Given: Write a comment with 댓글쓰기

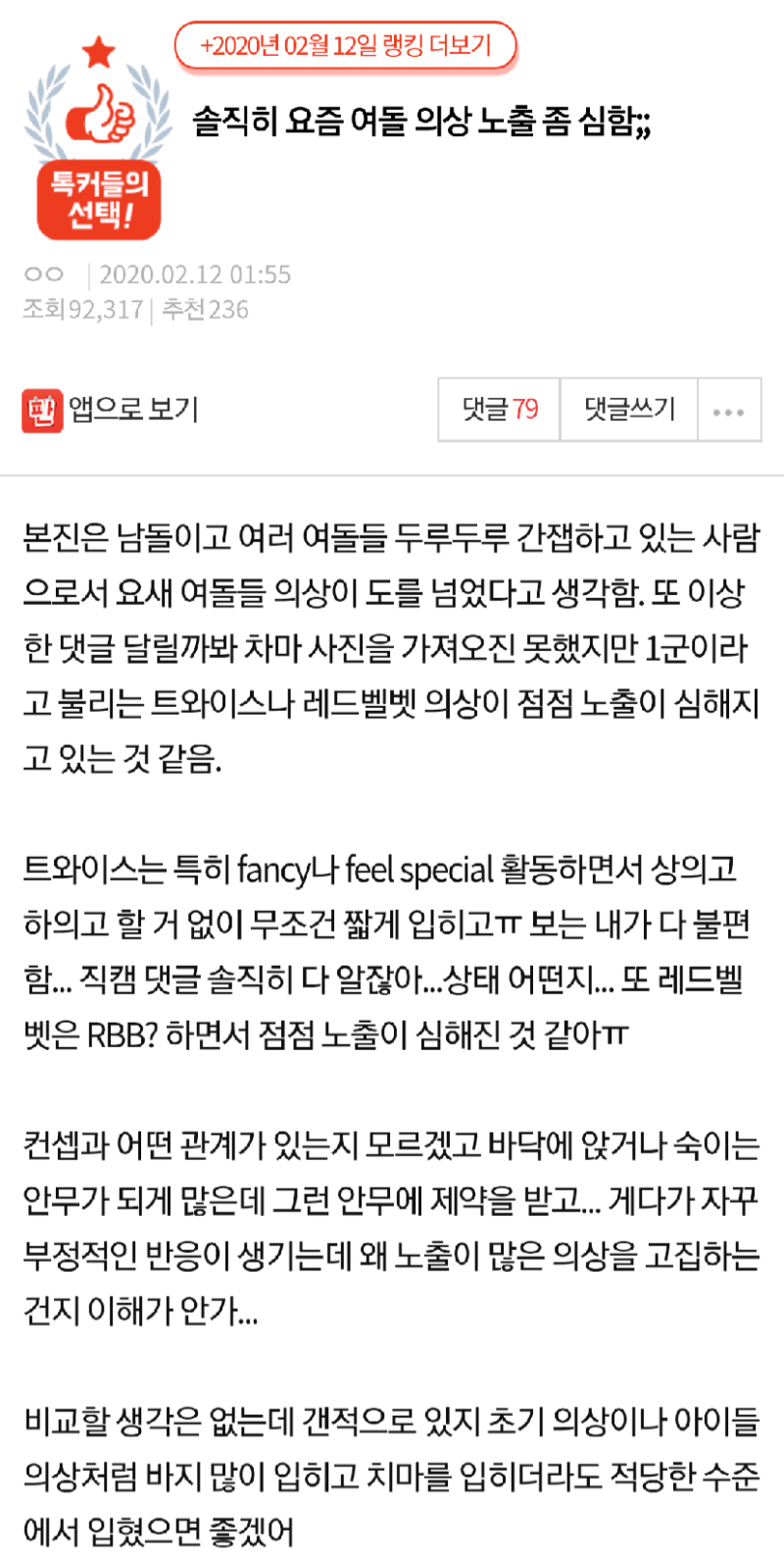Looking at the screenshot, I should [629, 410].
